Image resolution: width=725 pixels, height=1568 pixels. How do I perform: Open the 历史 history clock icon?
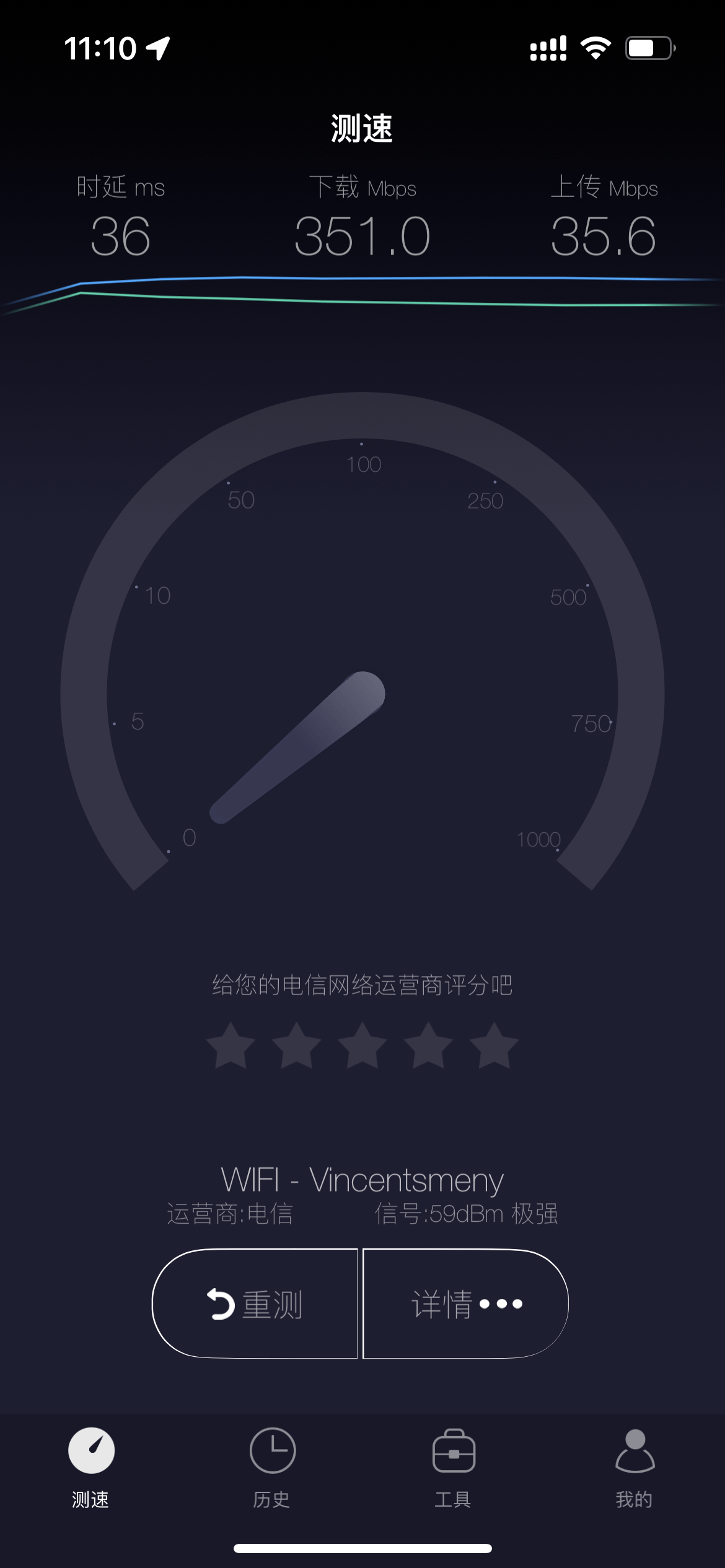click(x=272, y=1450)
